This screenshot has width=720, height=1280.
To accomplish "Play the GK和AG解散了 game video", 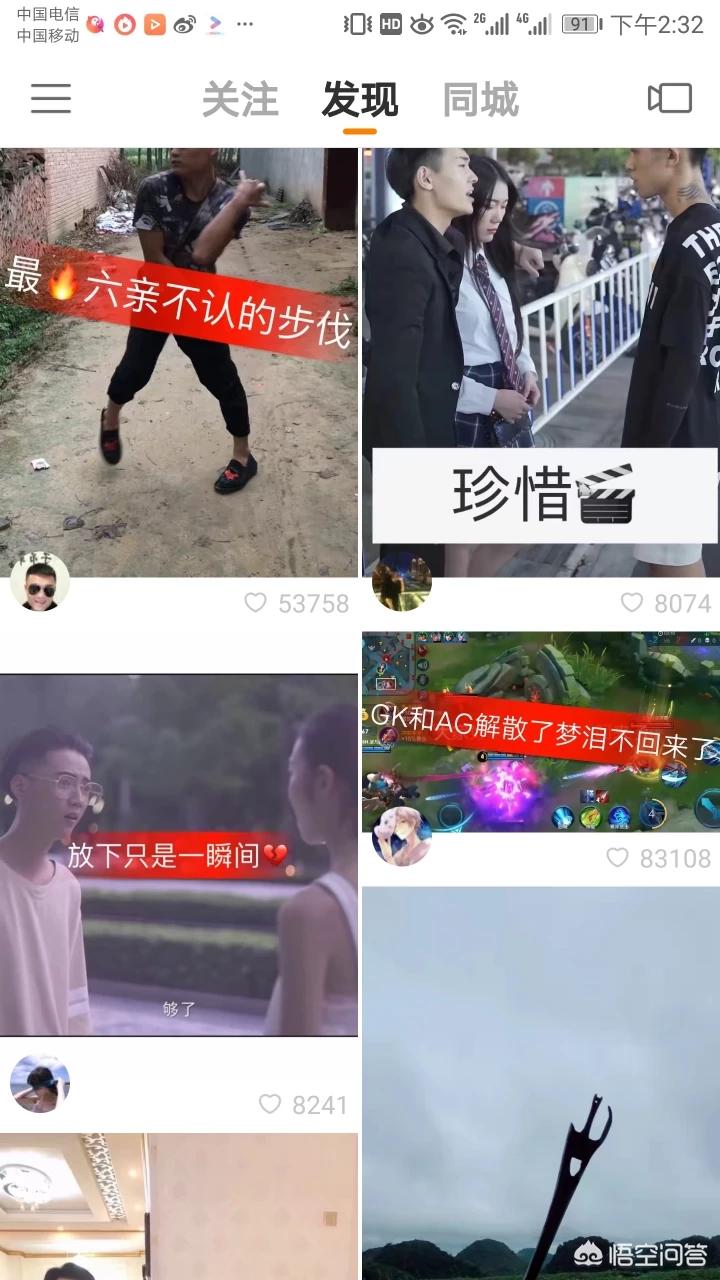I will pos(540,730).
